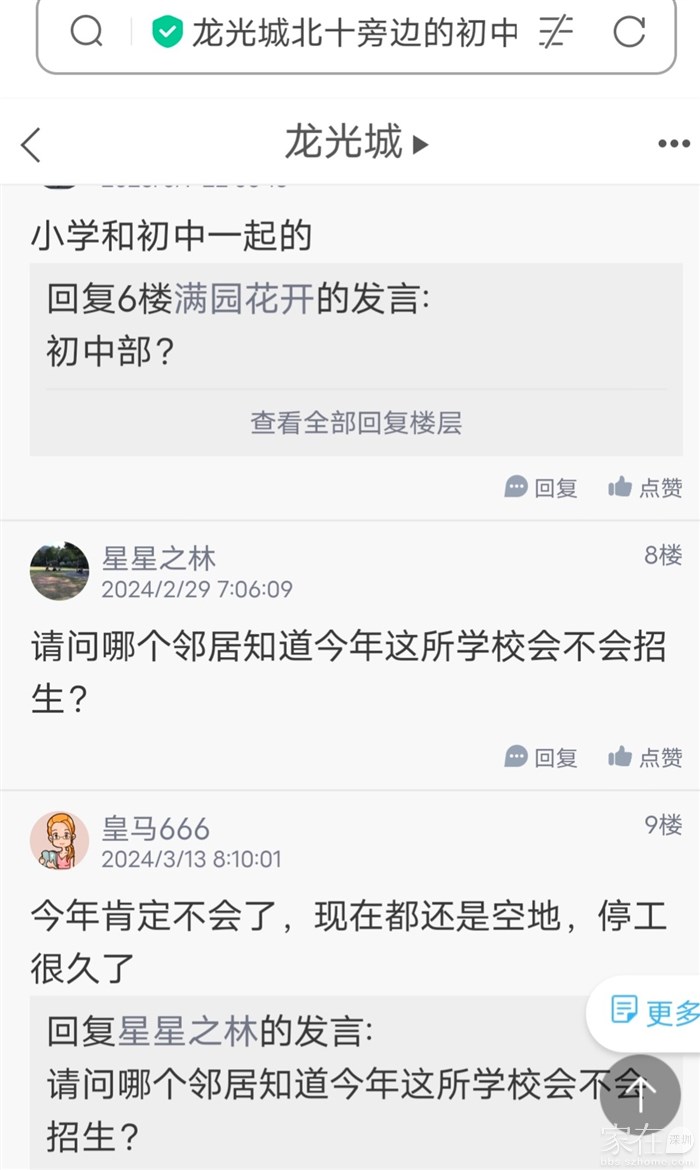700x1170 pixels.
Task: Open the page settings icon beside refresh
Action: pyautogui.click(x=556, y=33)
